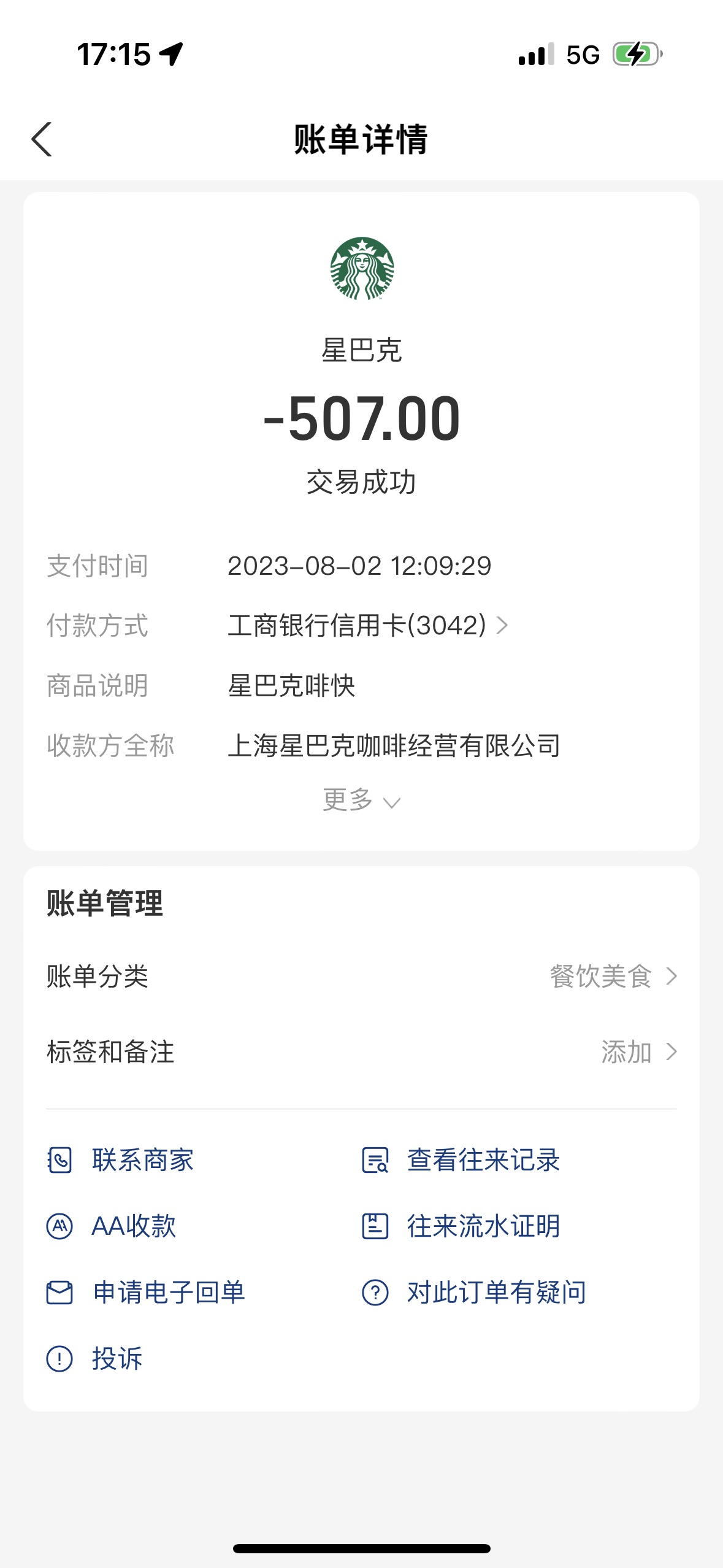Go back using the top-left arrow
Screen dimensions: 723x1568
(x=42, y=139)
